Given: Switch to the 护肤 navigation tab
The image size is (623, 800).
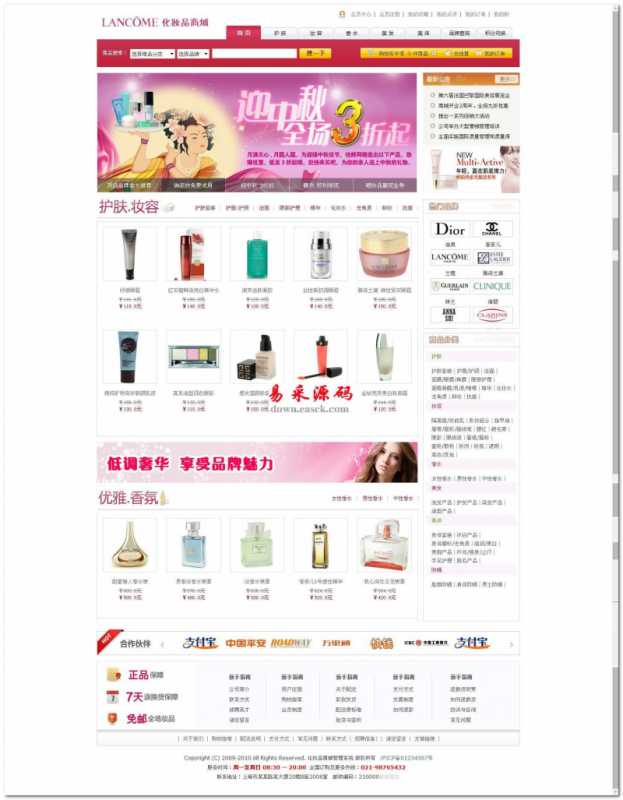Looking at the screenshot, I should [279, 33].
